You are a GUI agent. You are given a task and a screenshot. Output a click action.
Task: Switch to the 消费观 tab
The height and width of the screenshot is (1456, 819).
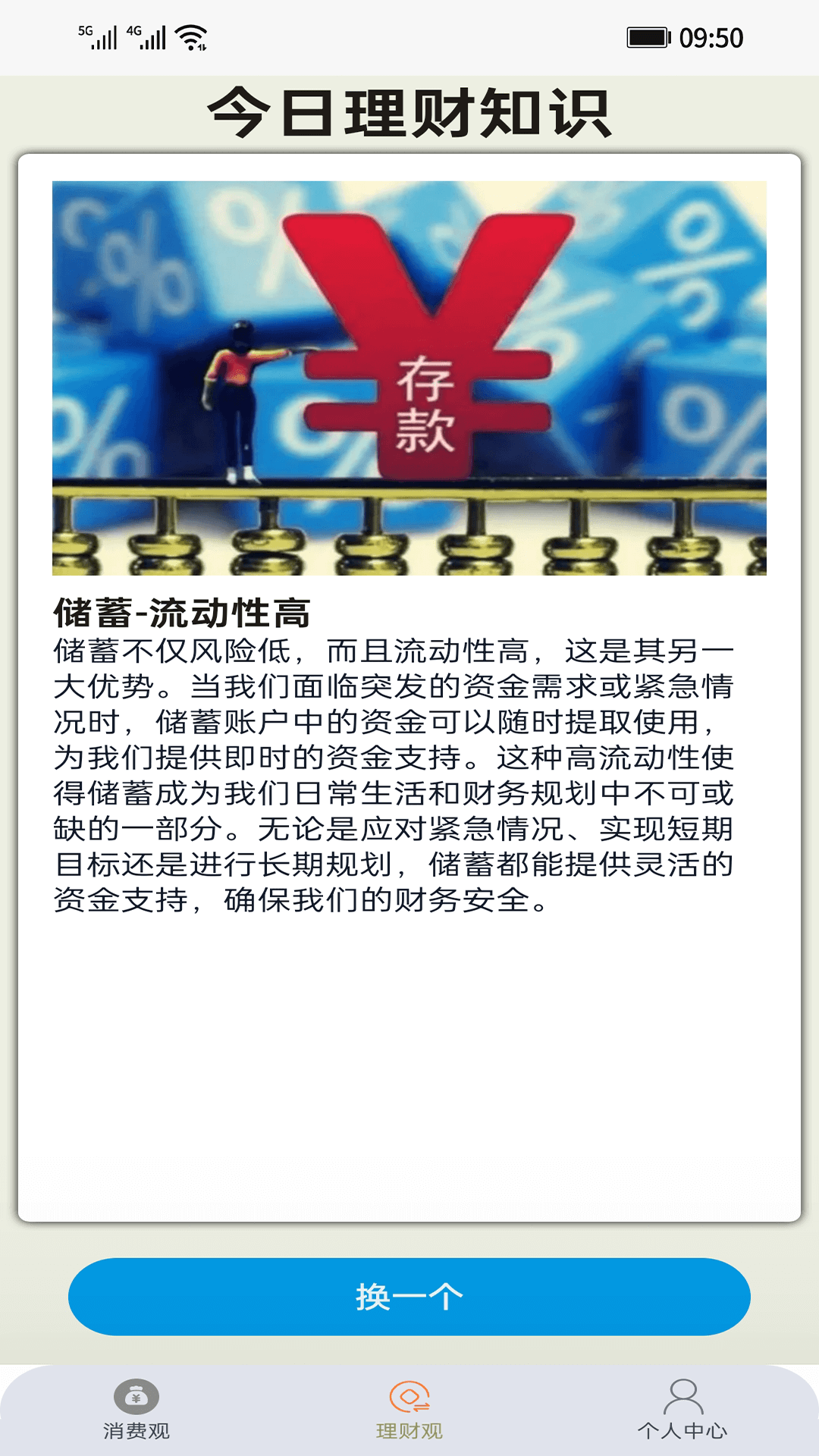pyautogui.click(x=136, y=1409)
